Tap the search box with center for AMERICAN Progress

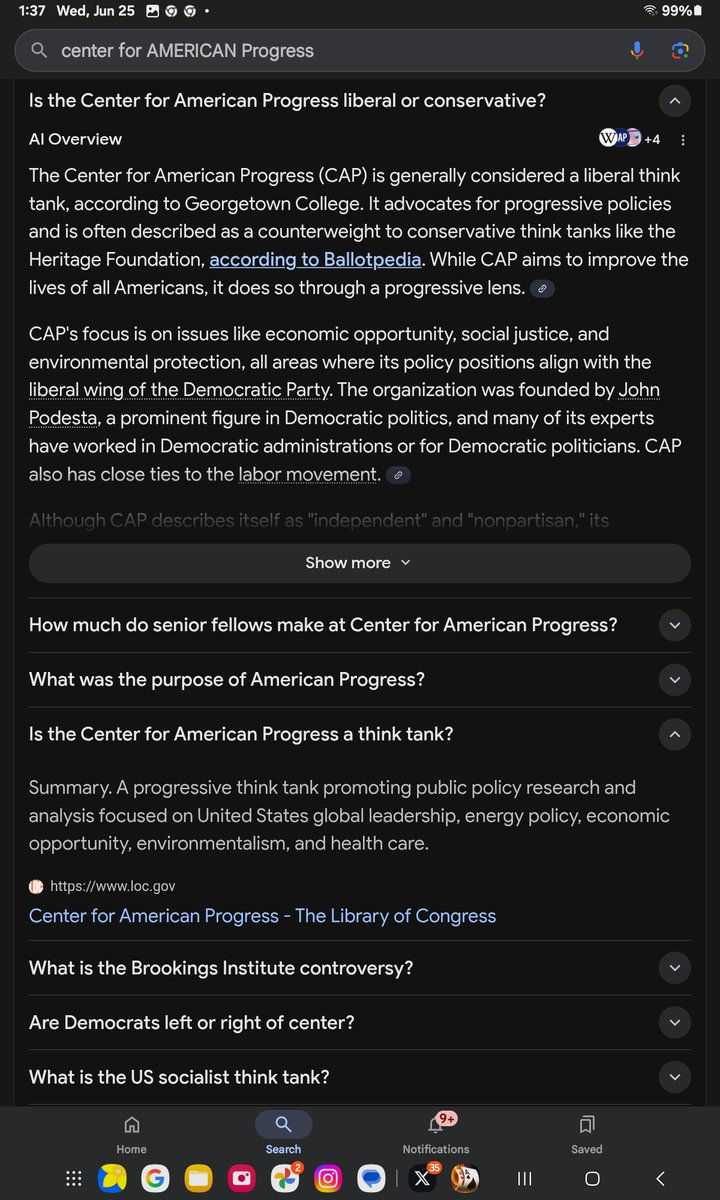[x=320, y=50]
